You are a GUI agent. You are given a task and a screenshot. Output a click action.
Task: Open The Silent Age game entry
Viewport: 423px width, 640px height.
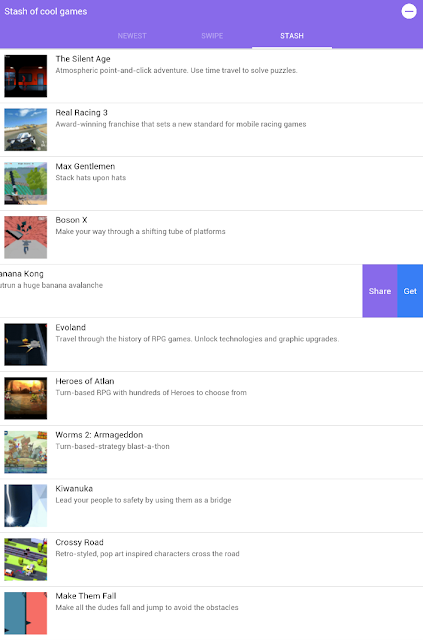coord(212,76)
